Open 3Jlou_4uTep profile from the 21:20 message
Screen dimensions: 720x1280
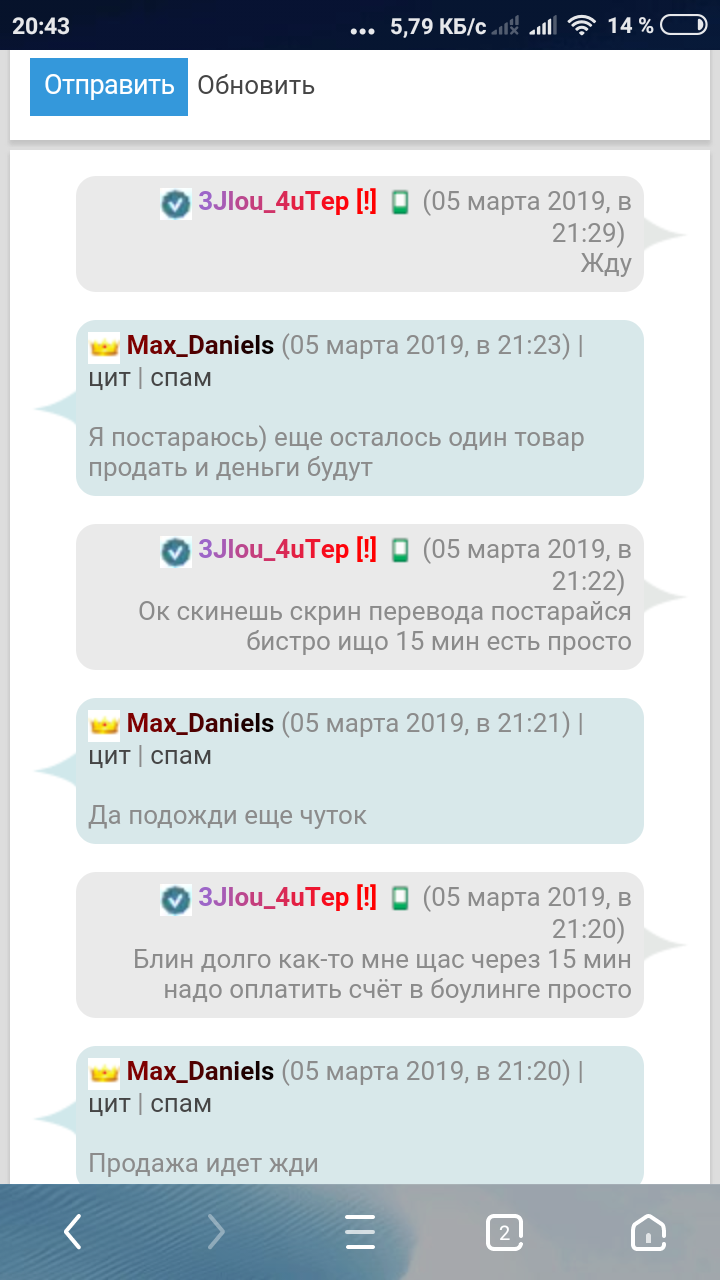tap(273, 898)
